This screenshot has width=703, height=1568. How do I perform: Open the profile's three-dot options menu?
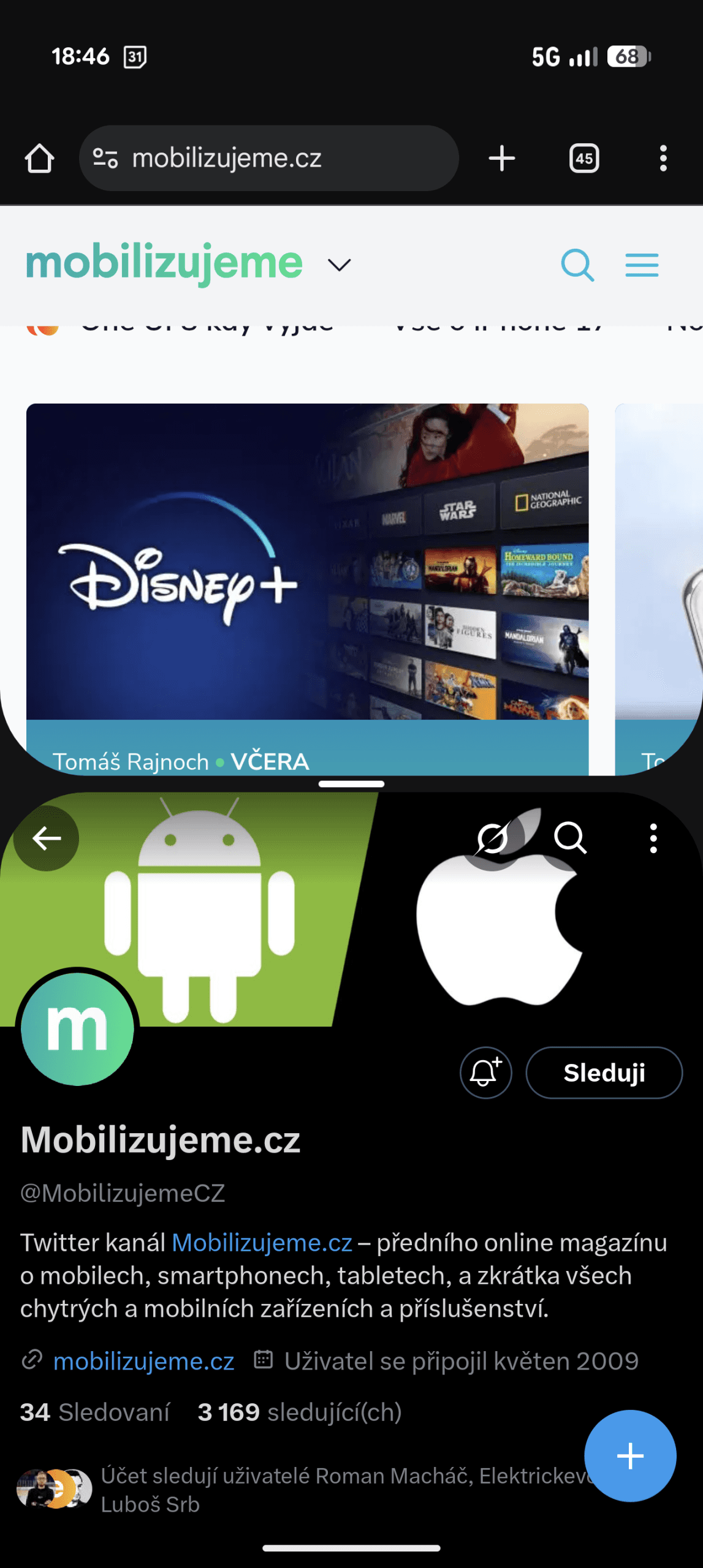(x=653, y=839)
